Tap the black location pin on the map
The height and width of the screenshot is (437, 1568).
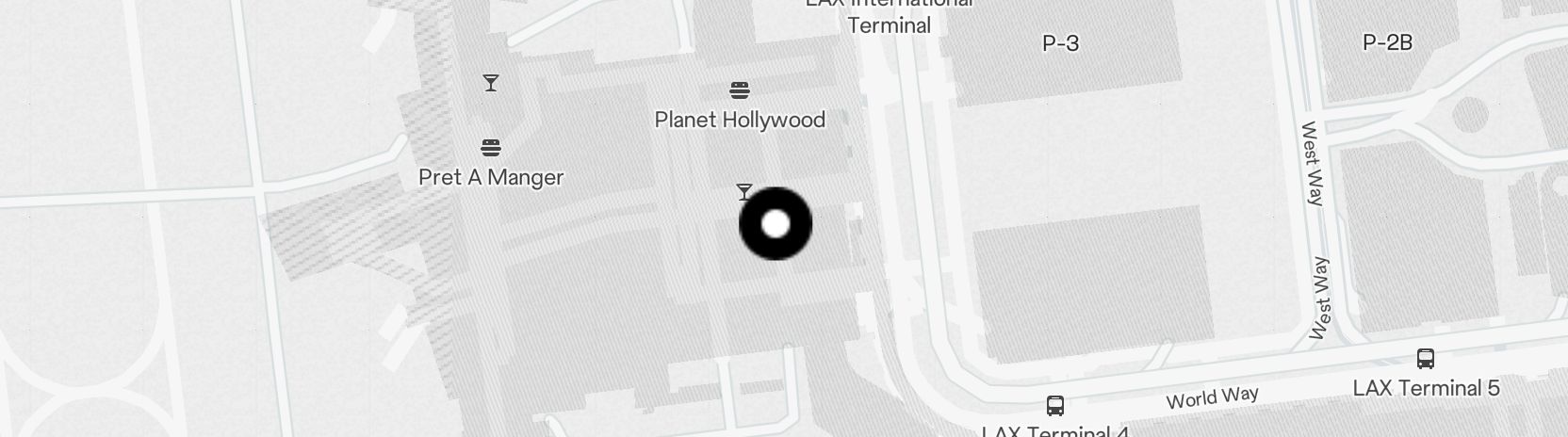tap(775, 224)
